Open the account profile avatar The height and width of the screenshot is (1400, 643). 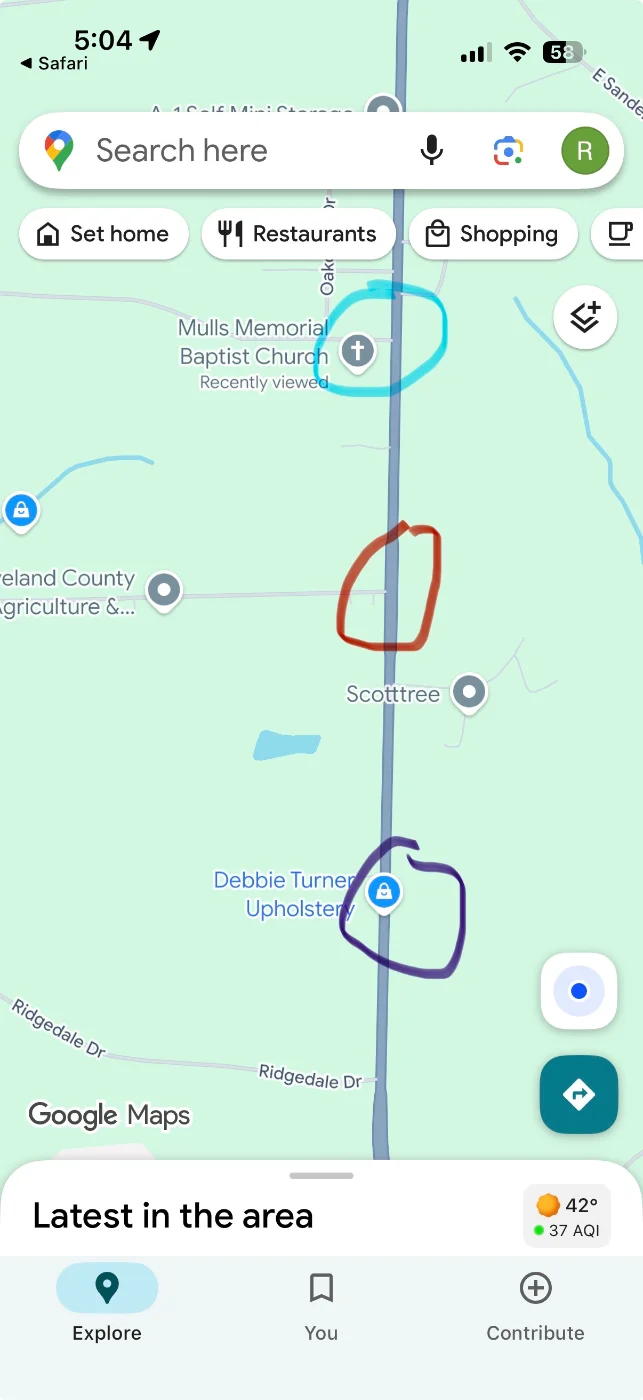tap(585, 151)
